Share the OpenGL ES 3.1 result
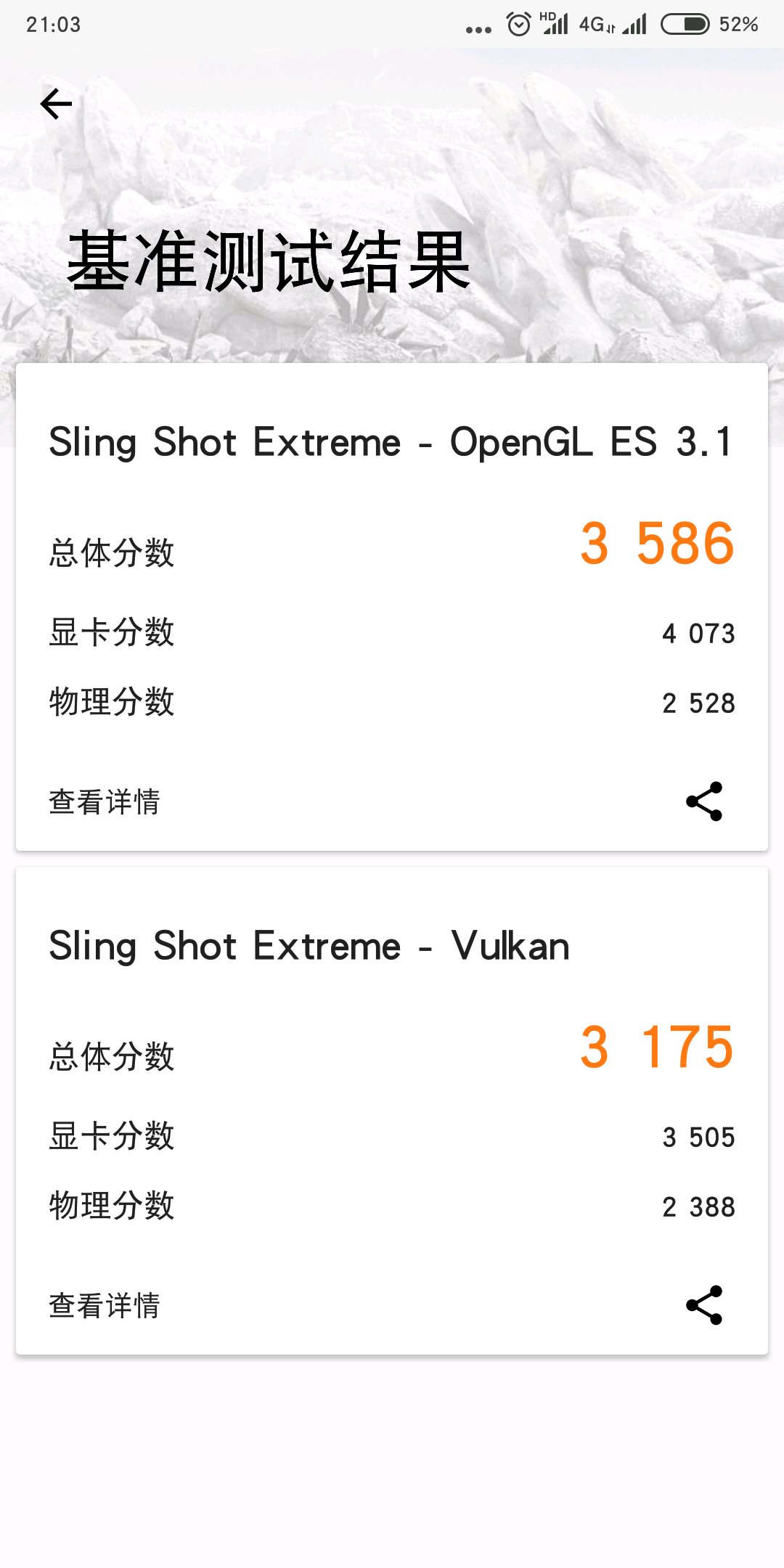Viewport: 784px width, 1568px height. [x=704, y=801]
